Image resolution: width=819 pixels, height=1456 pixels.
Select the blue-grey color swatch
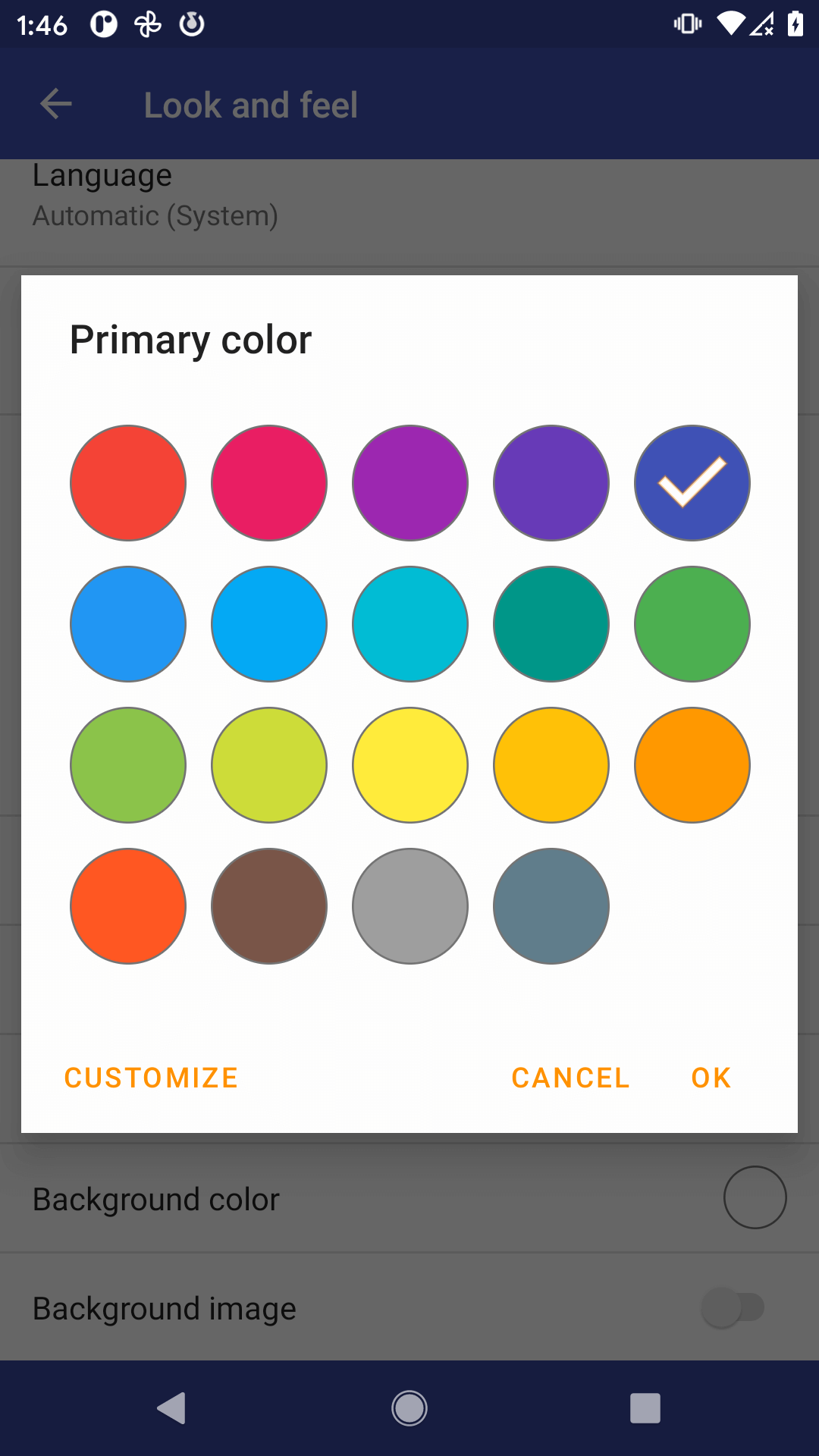pos(551,906)
